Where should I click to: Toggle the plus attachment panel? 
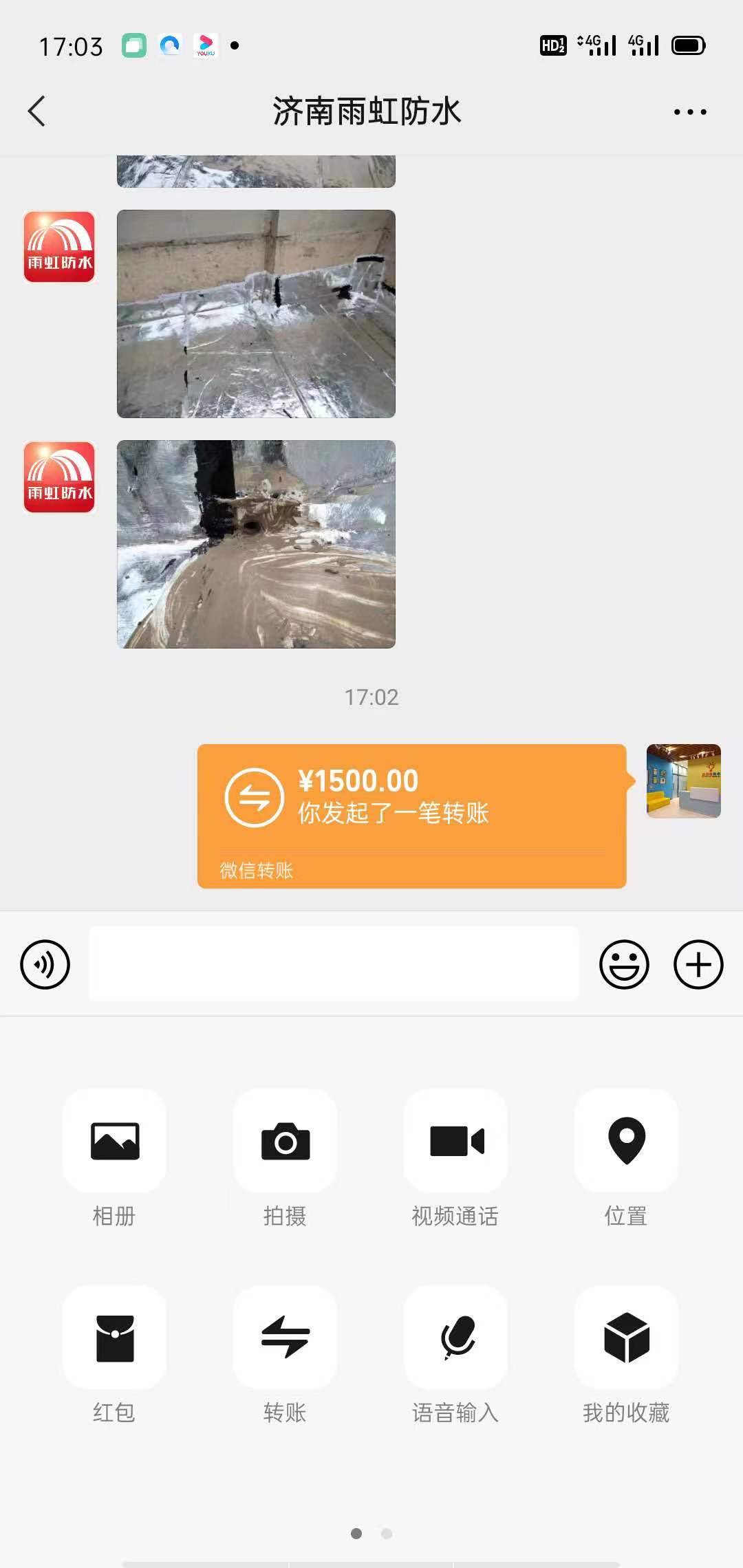pos(698,964)
